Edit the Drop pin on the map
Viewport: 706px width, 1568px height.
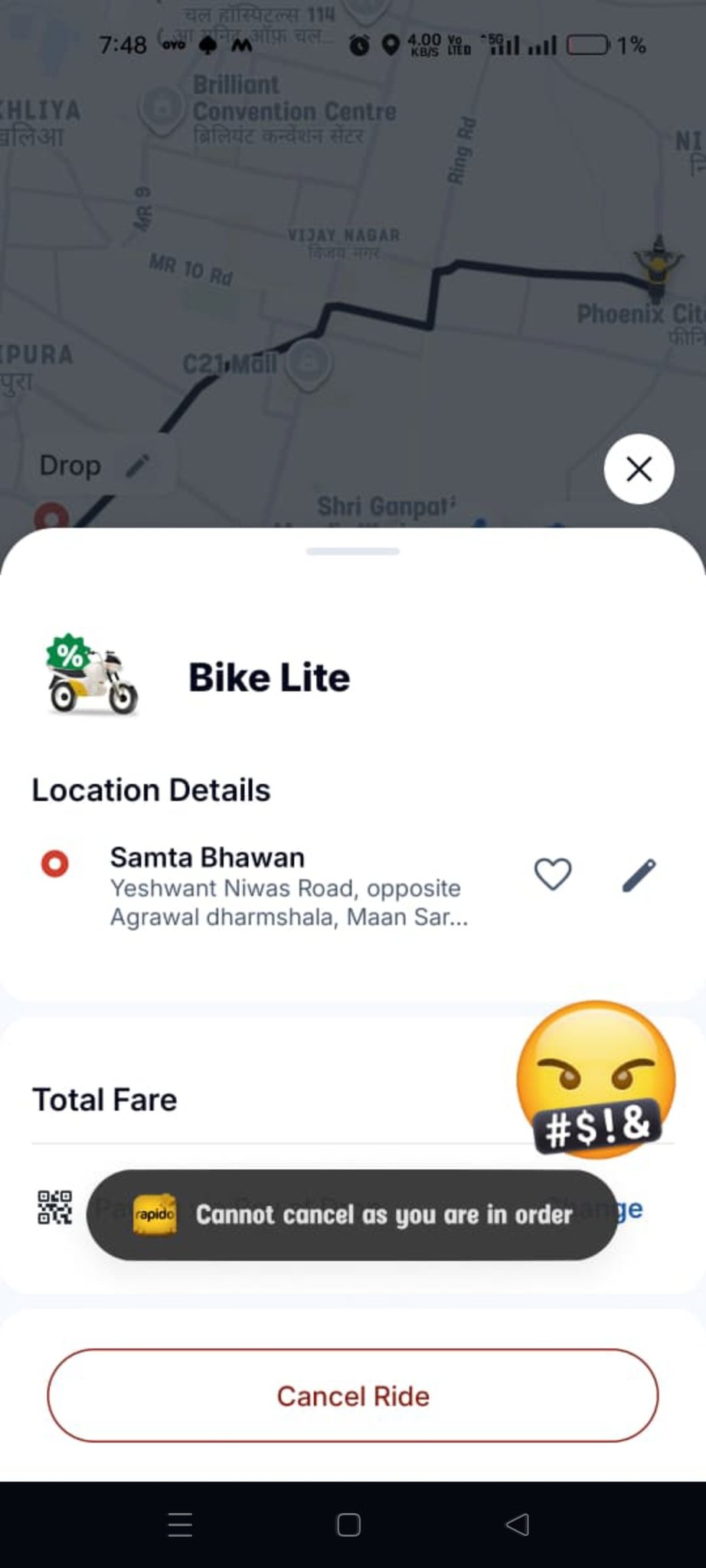click(138, 465)
